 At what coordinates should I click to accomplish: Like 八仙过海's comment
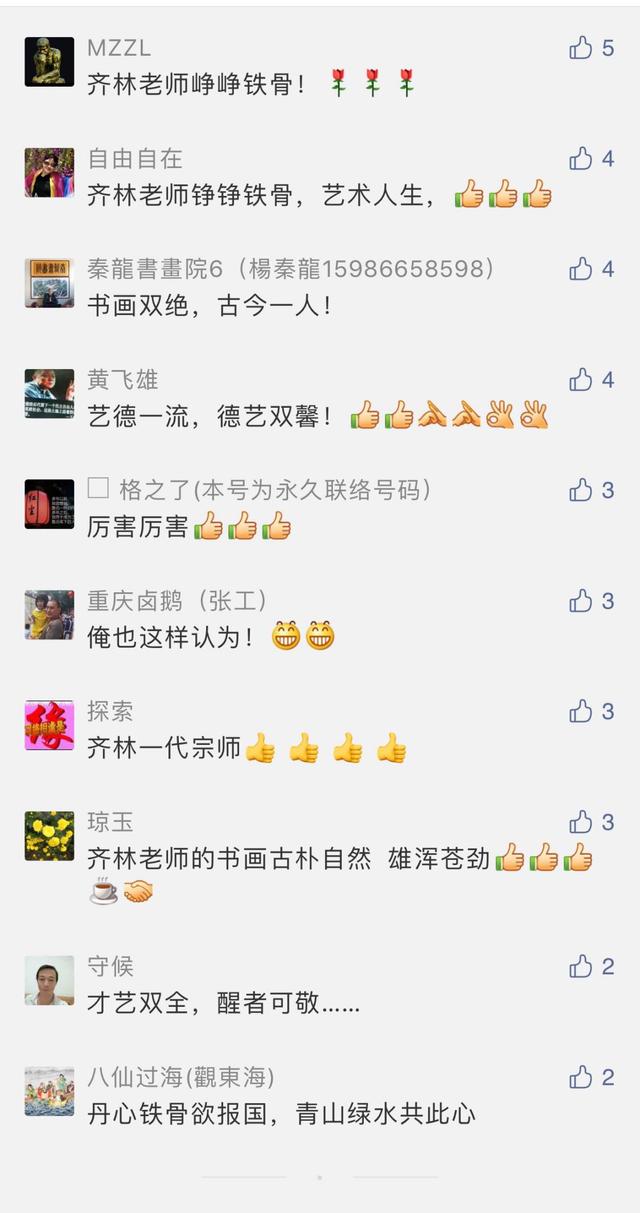coord(582,1077)
